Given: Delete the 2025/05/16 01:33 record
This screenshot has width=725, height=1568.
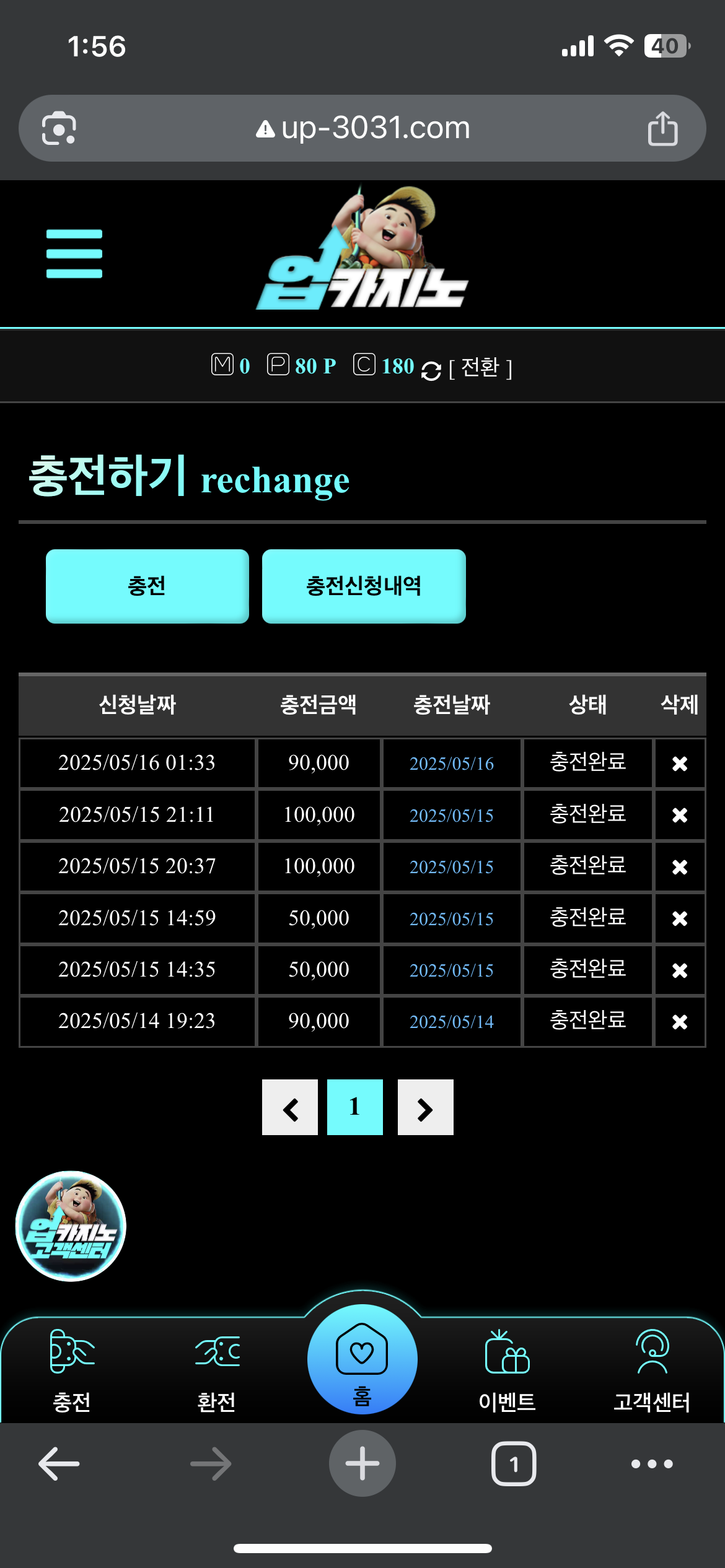Looking at the screenshot, I should (680, 764).
